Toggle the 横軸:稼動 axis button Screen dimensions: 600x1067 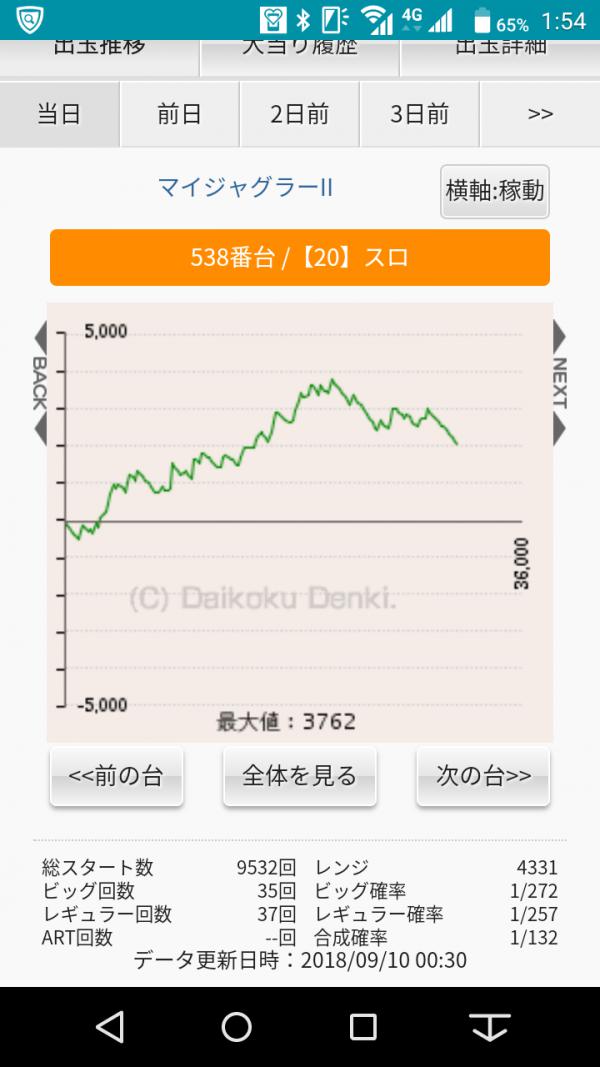click(495, 191)
